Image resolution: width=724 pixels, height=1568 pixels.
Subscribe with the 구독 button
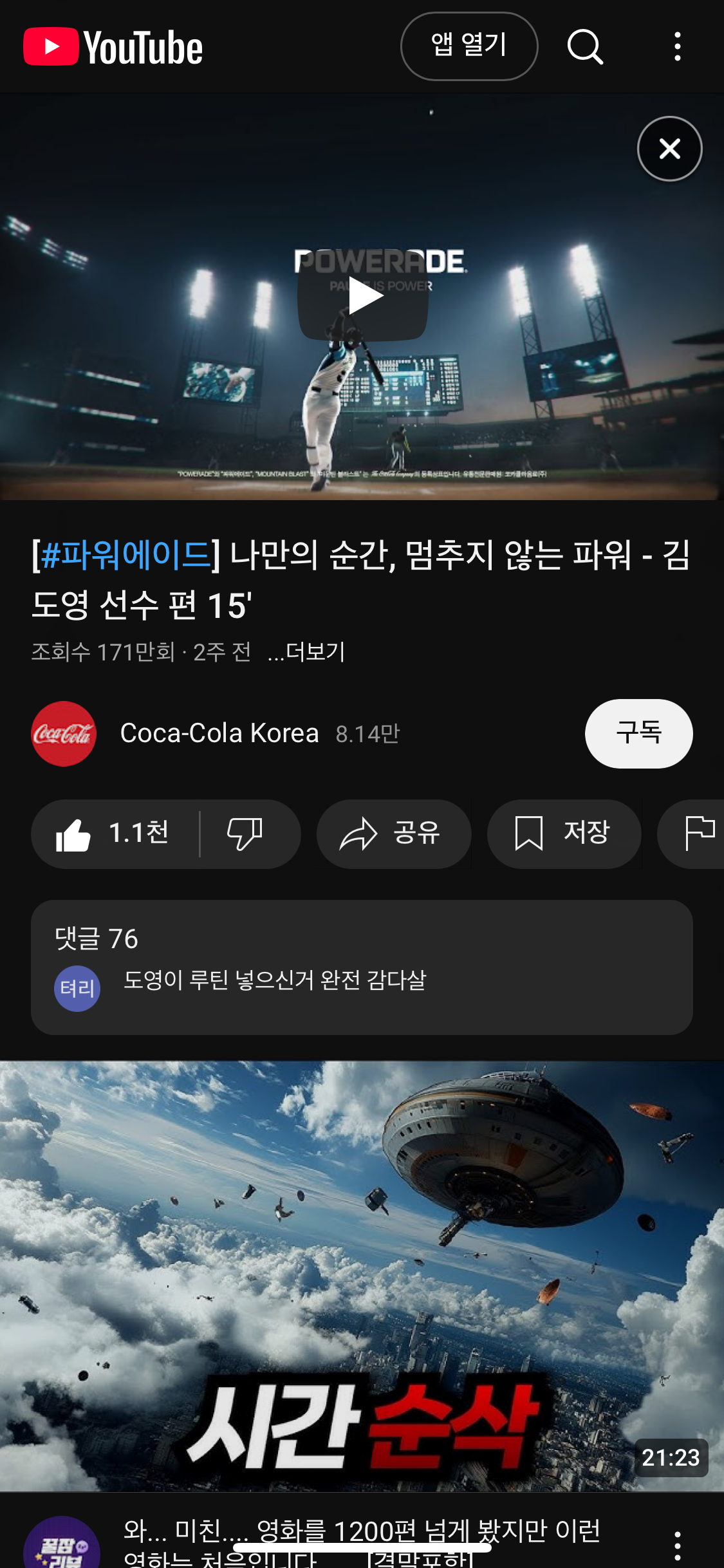[638, 733]
